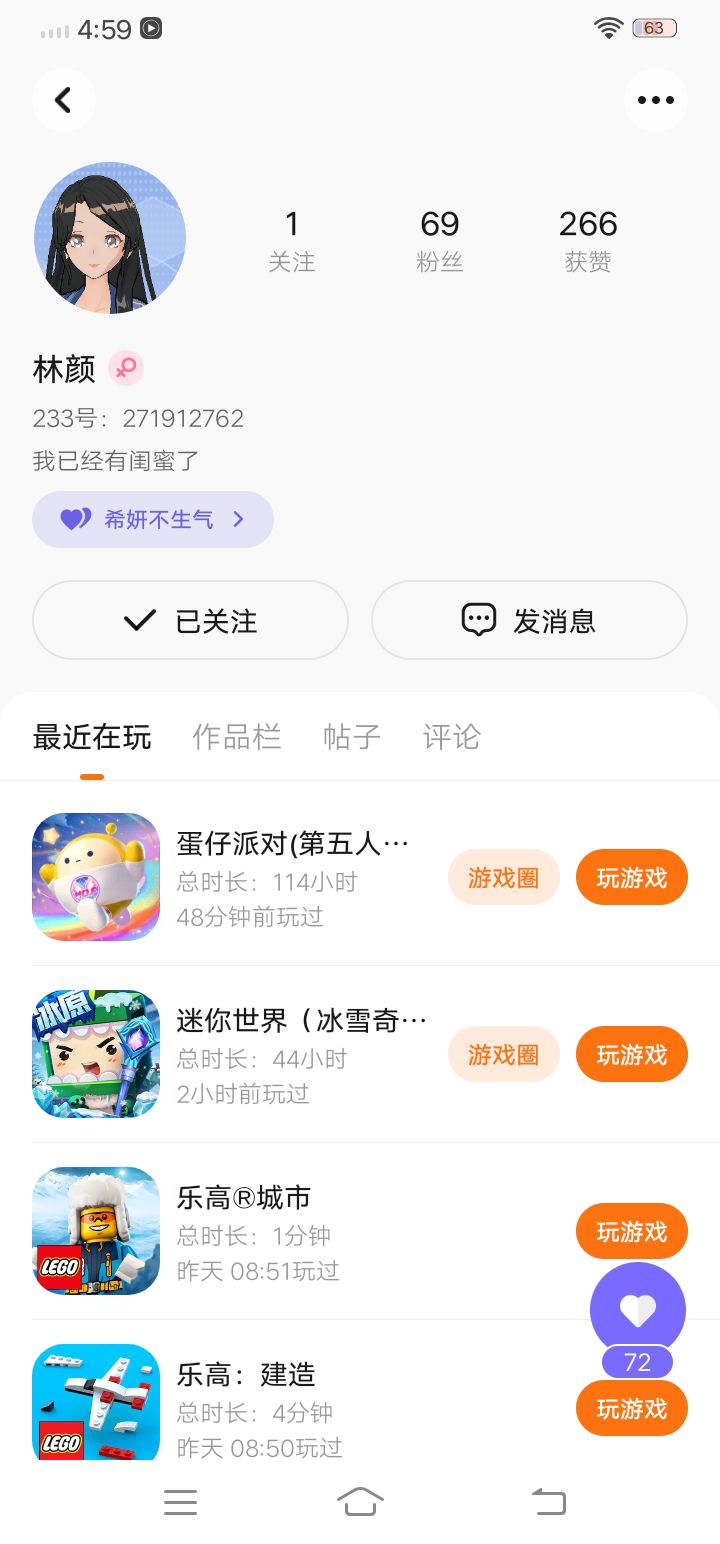The width and height of the screenshot is (720, 1544).
Task: Switch to the 评论 tab
Action: point(452,737)
